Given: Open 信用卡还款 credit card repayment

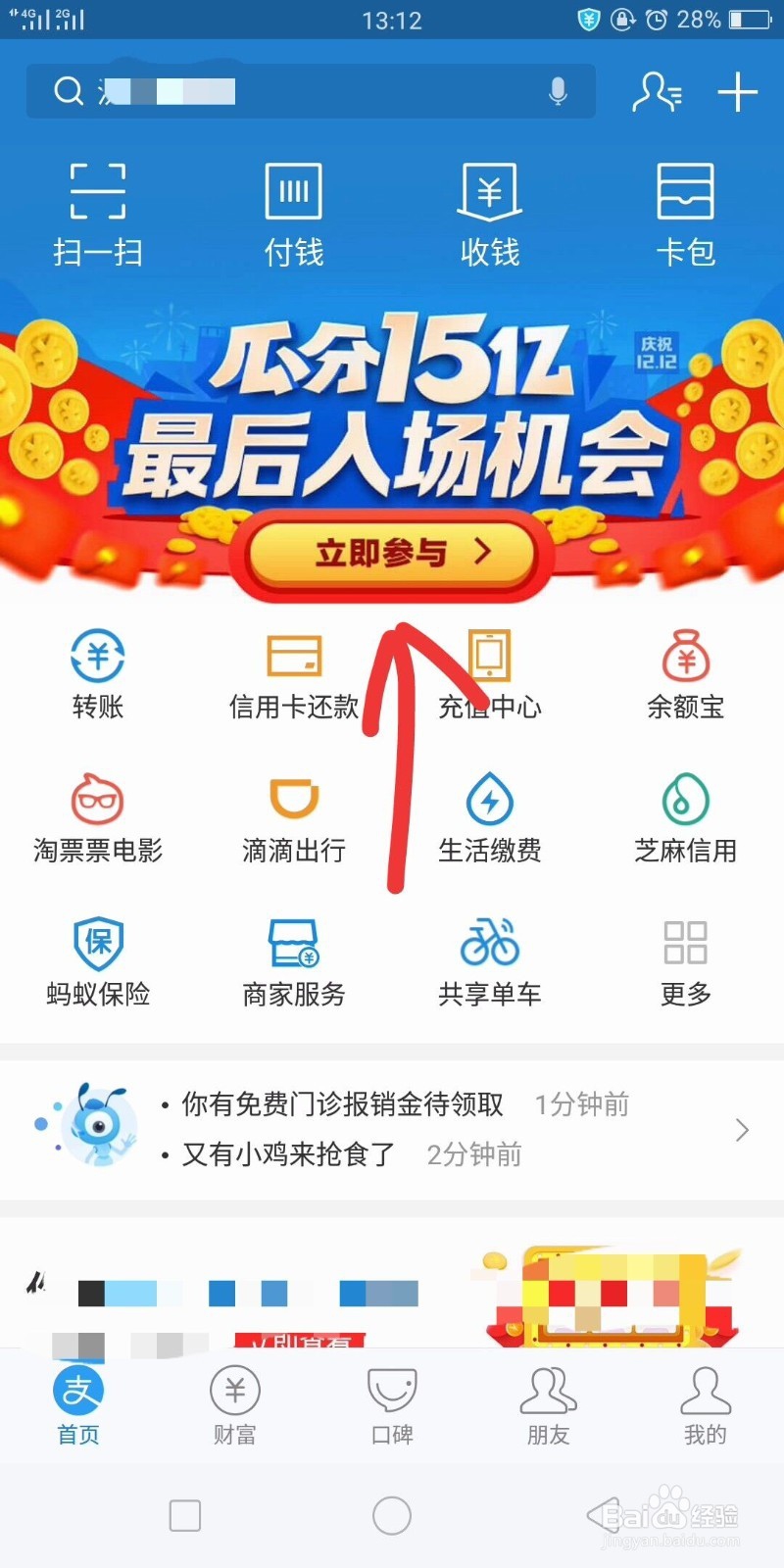Looking at the screenshot, I should coord(293,676).
